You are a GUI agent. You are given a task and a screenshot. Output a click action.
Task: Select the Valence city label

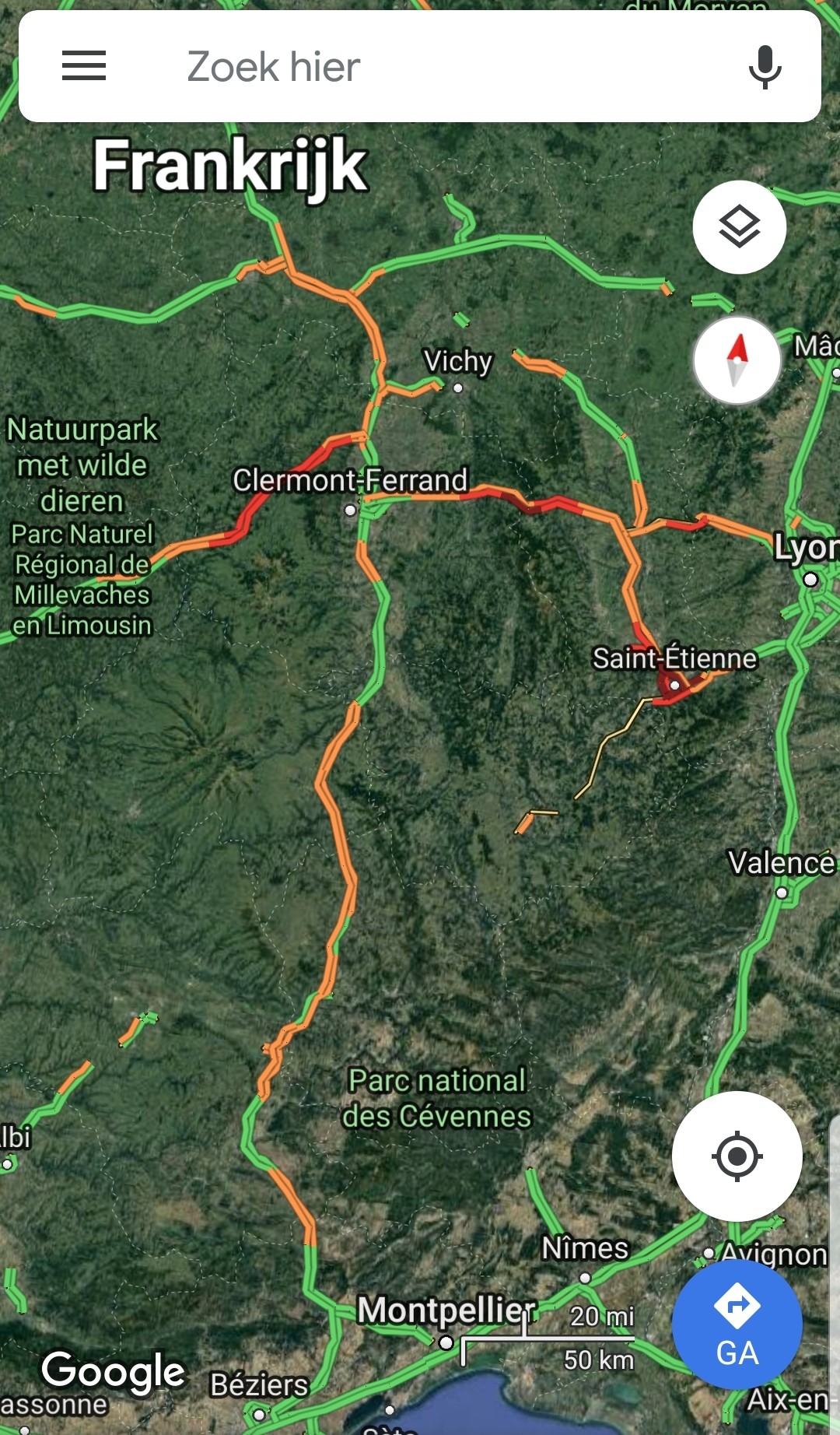point(781,862)
